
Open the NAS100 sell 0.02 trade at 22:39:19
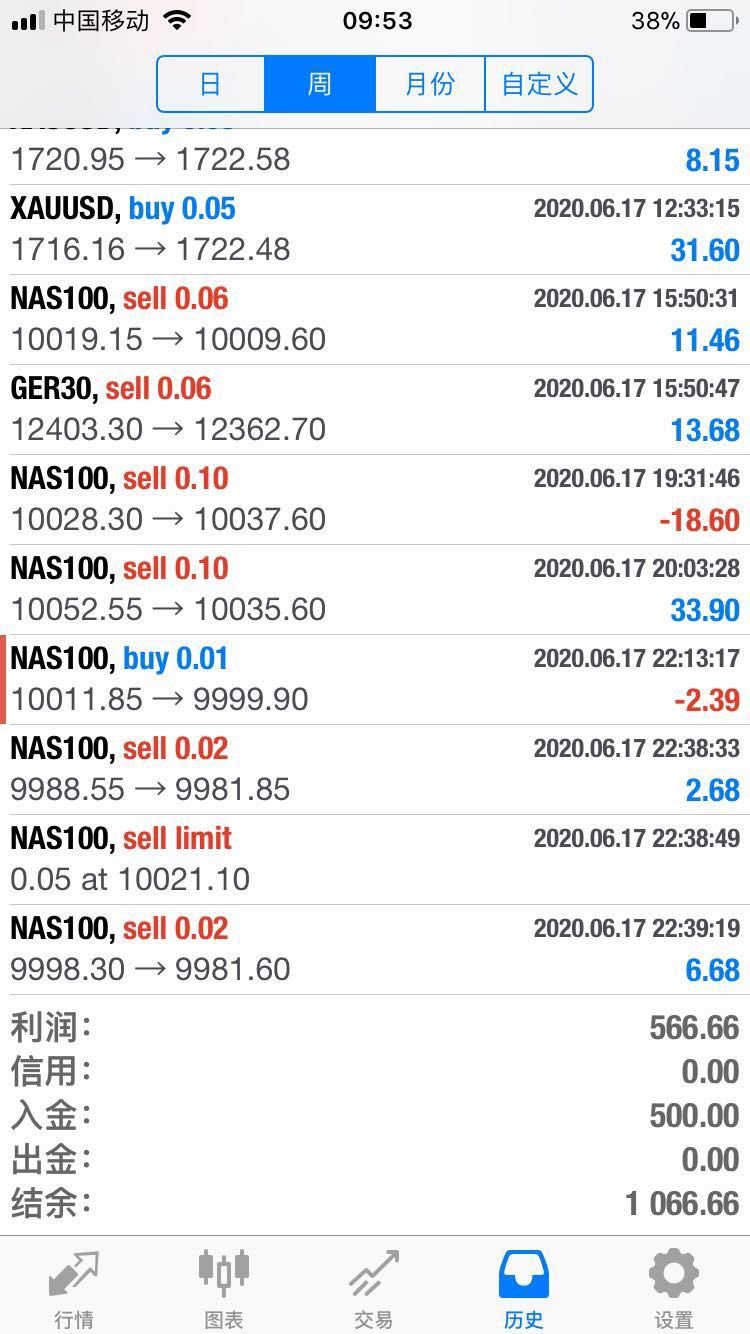click(x=375, y=950)
